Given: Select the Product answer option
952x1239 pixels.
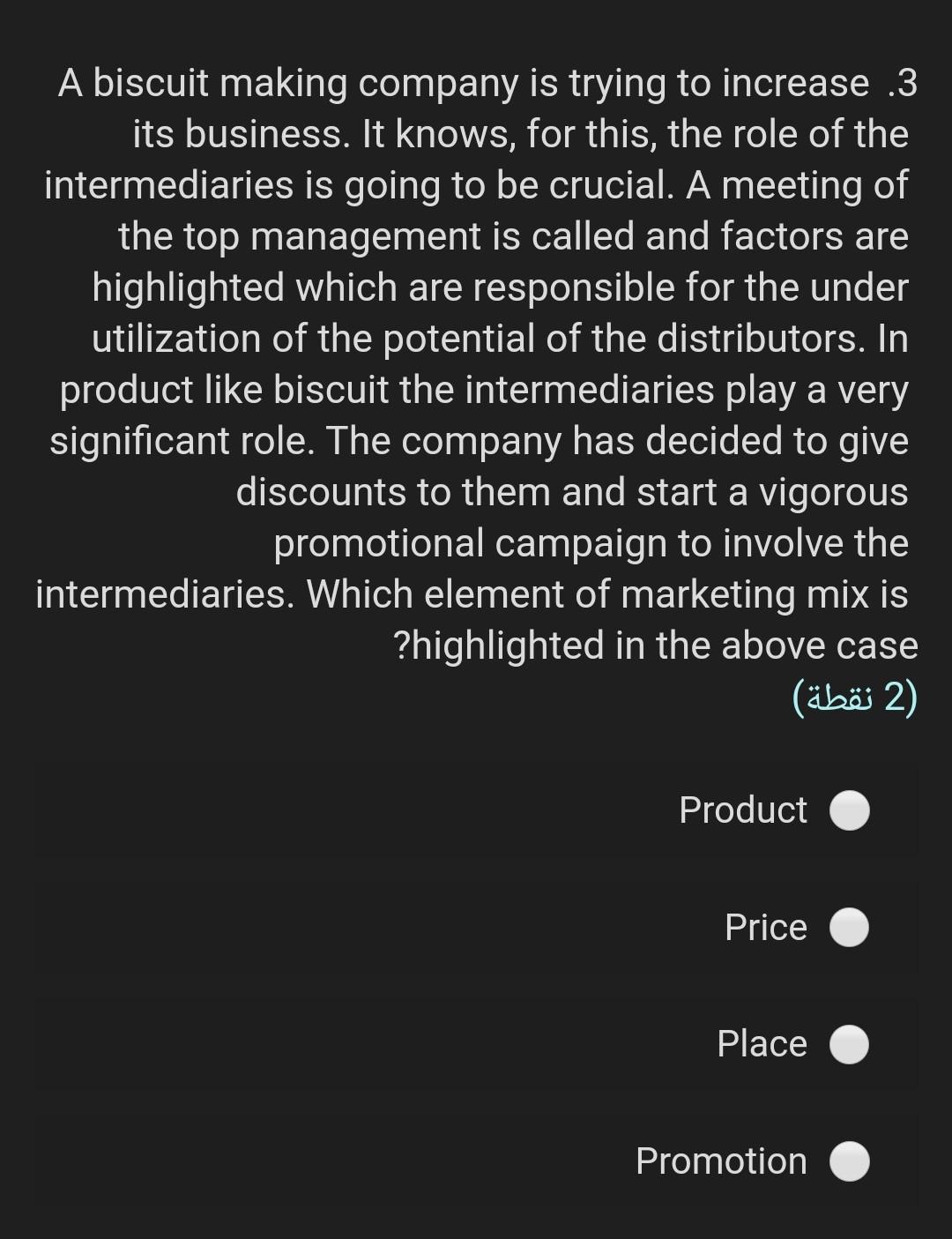Looking at the screenshot, I should [850, 810].
